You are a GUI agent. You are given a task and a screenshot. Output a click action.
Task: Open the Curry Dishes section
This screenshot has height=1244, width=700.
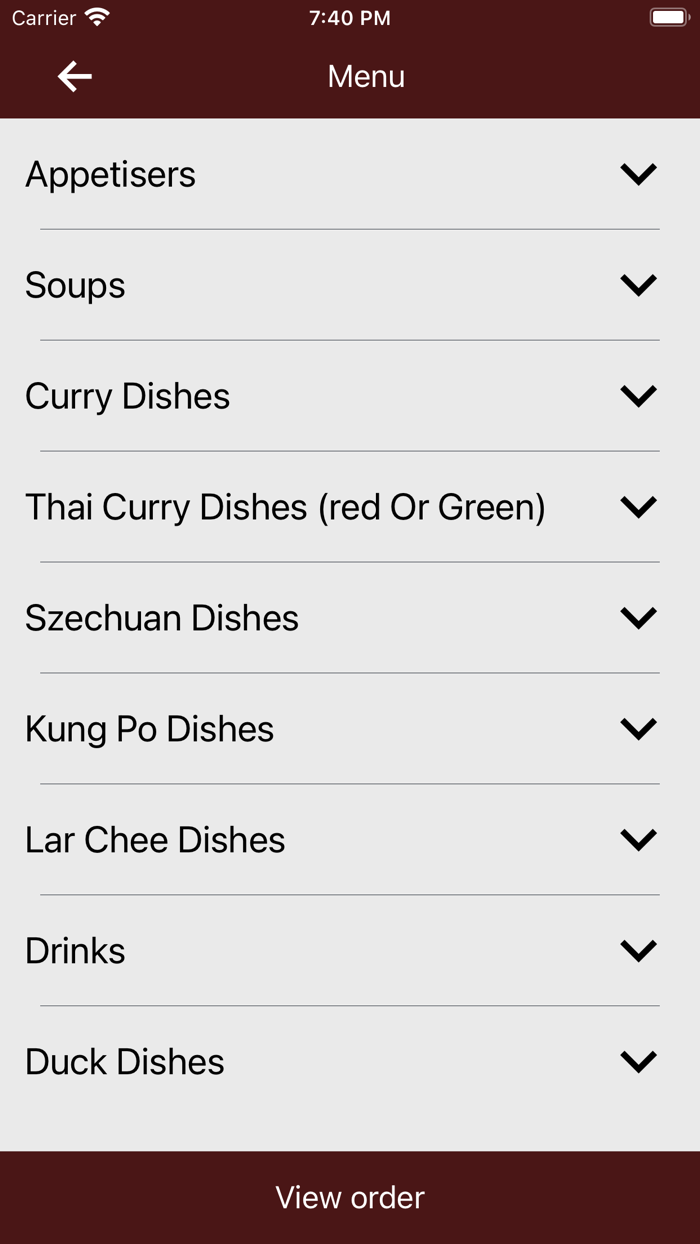(350, 396)
